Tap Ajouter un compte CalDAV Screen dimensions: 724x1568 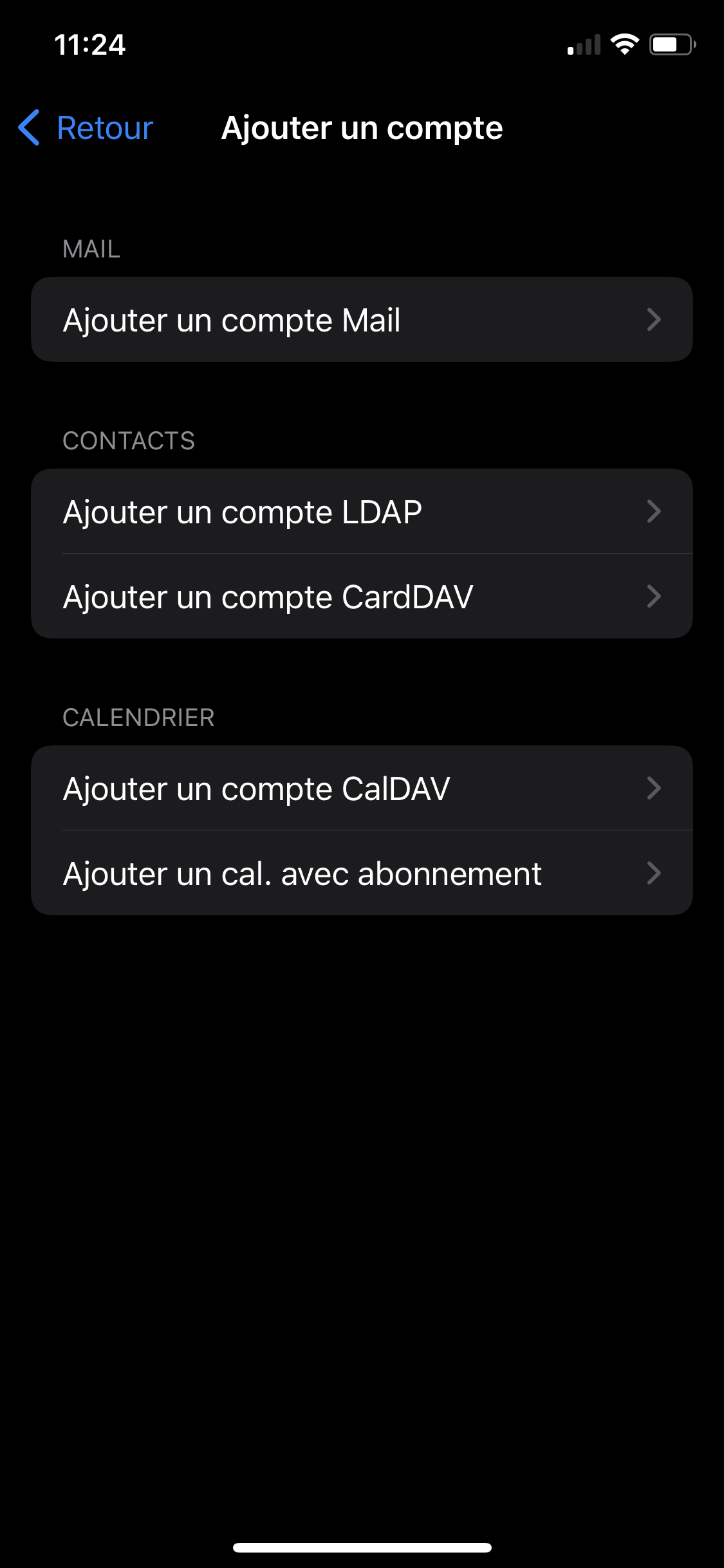click(362, 788)
